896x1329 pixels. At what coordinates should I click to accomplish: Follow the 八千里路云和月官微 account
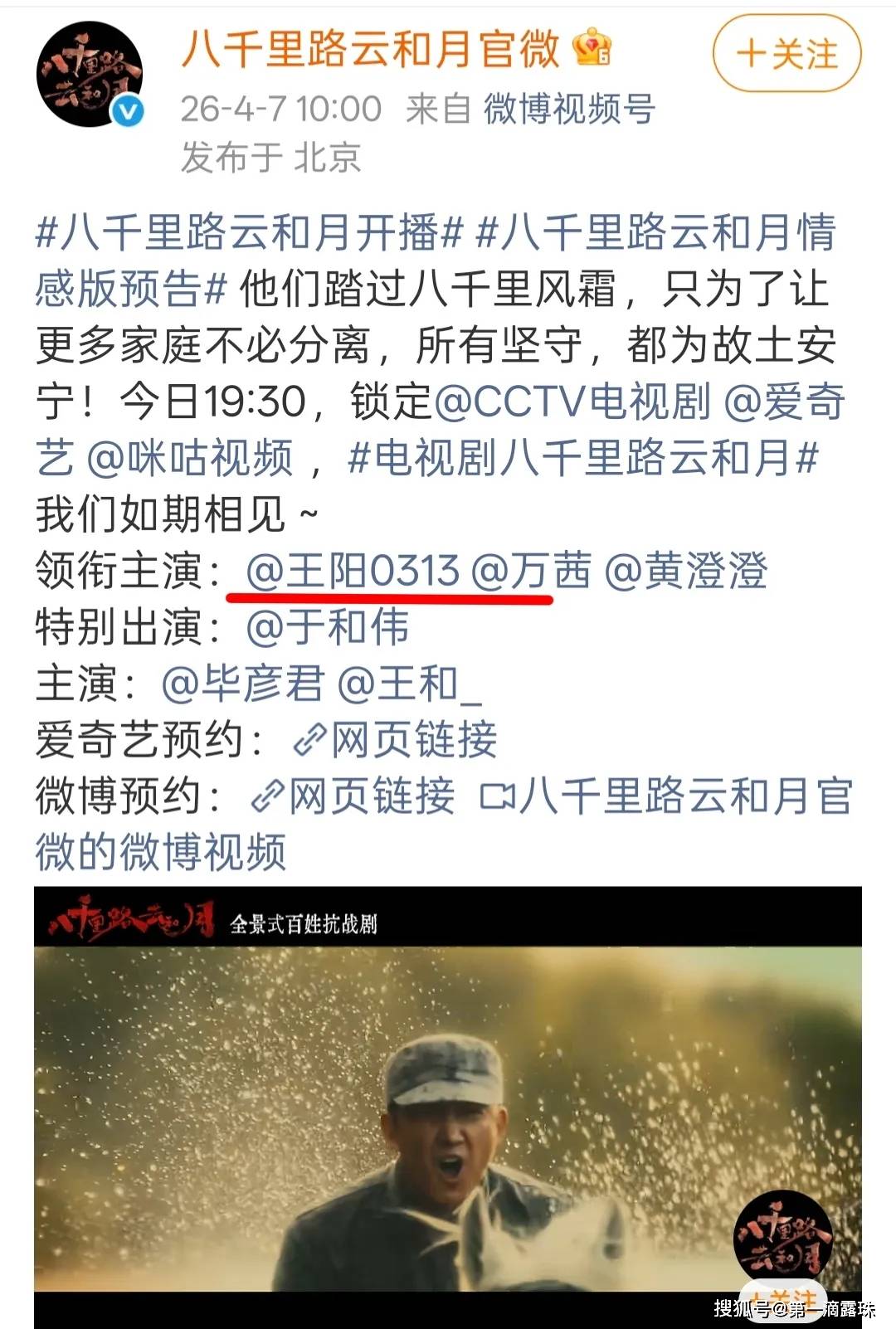[786, 54]
